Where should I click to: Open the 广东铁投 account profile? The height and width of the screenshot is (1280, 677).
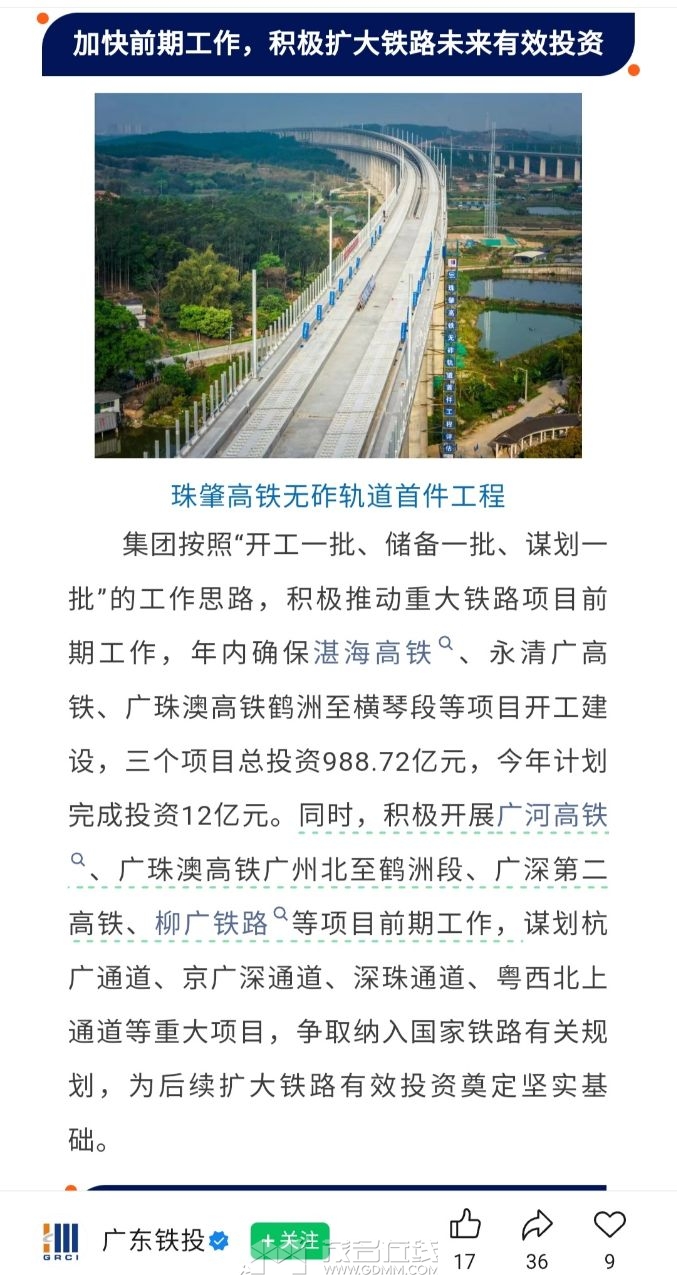[x=154, y=1241]
